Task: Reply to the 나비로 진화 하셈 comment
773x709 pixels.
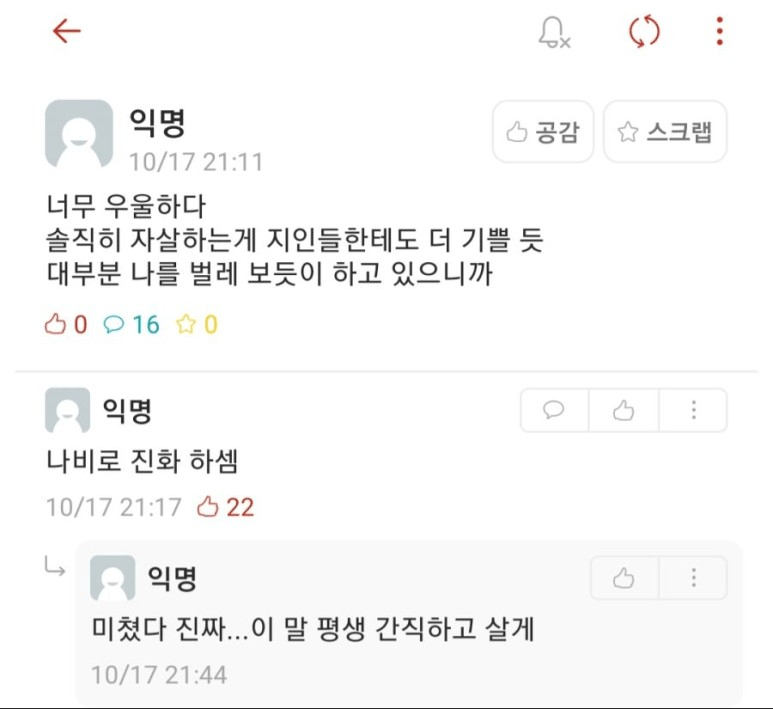Action: [x=554, y=410]
